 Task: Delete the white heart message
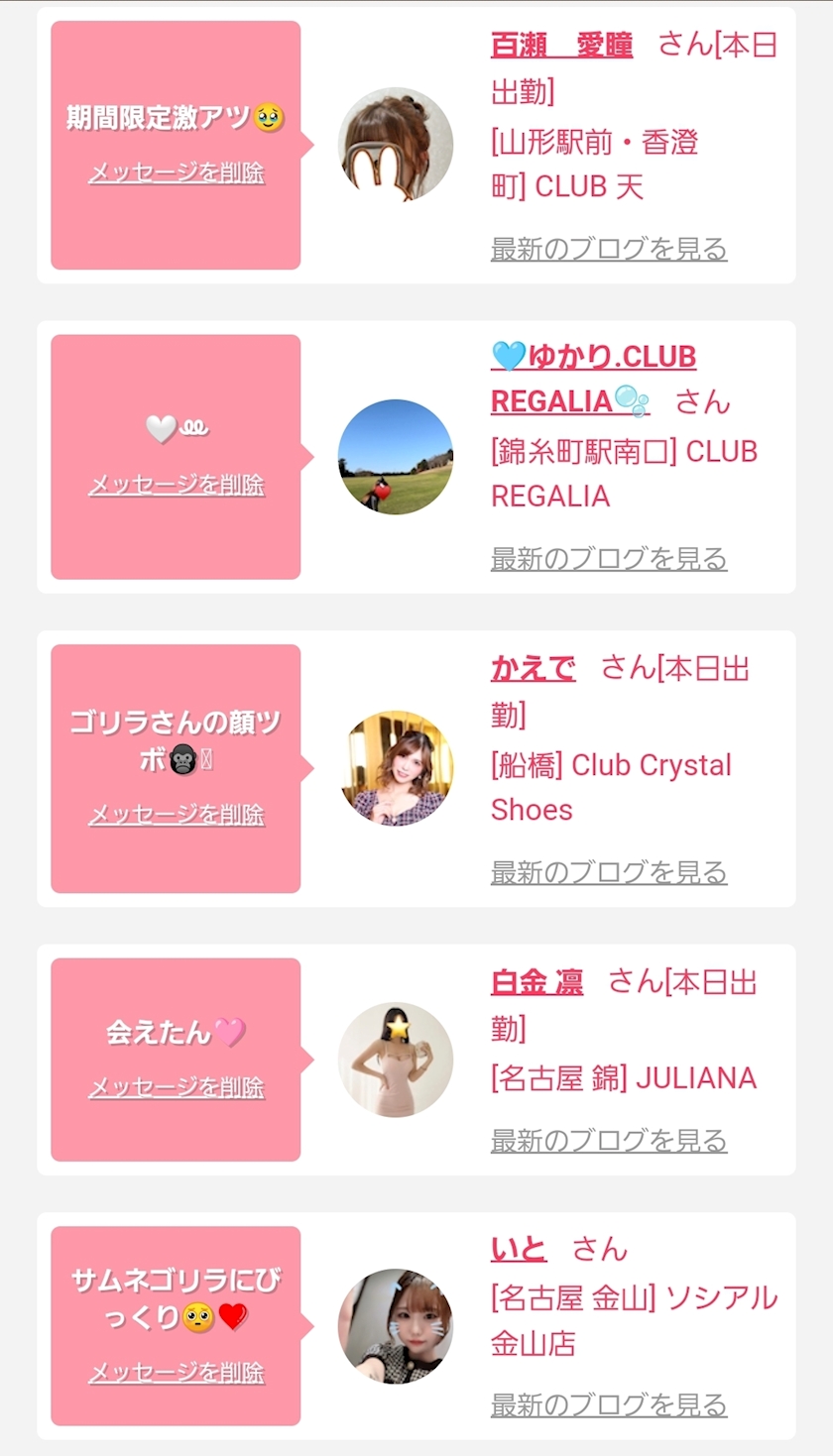tap(177, 486)
